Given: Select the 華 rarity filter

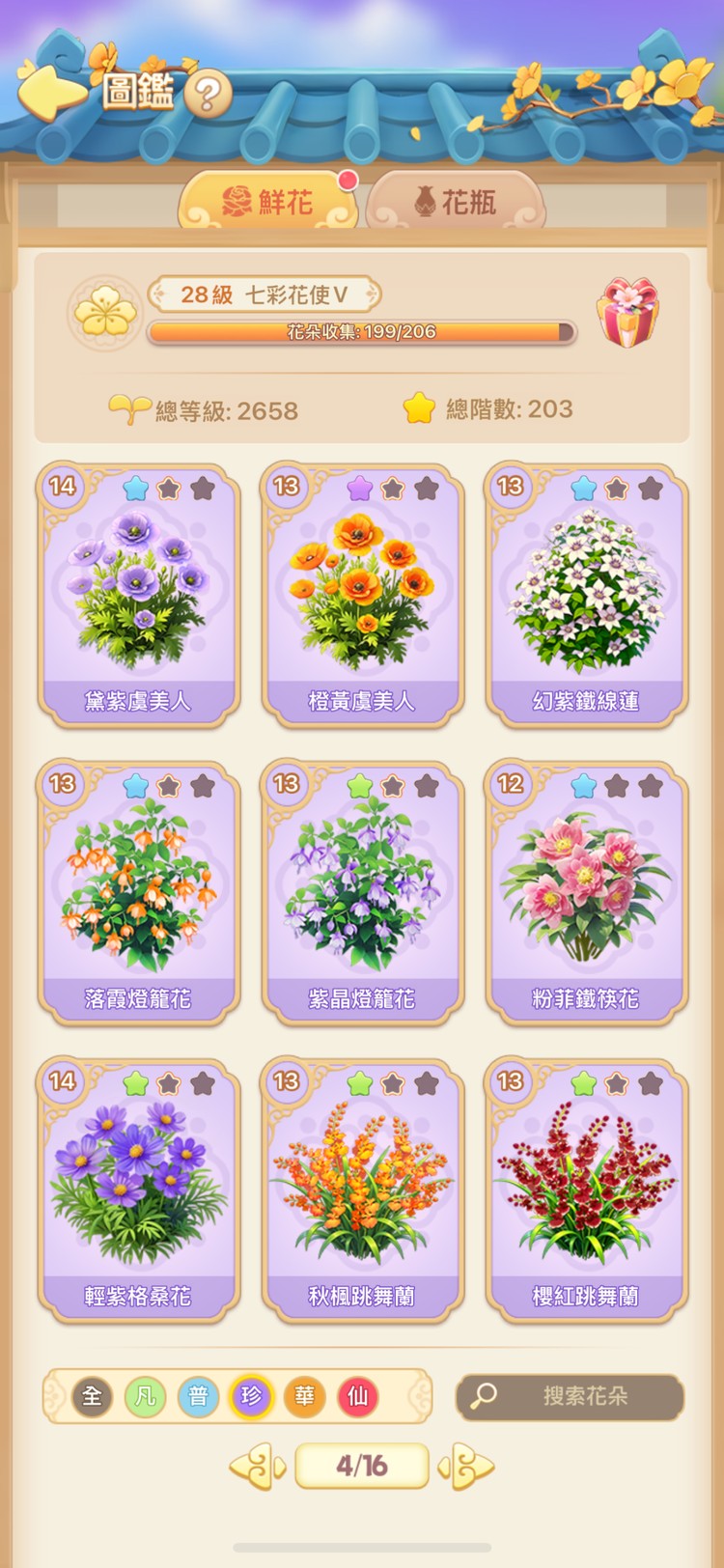Looking at the screenshot, I should [304, 1396].
